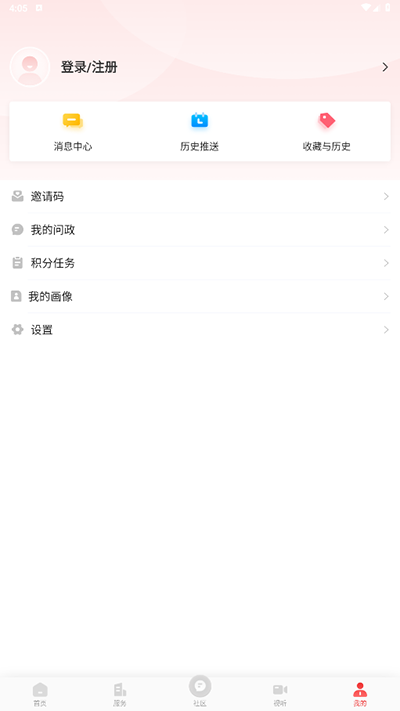400x711 pixels.
Task: Select the 我的 profile tab
Action: pos(360,694)
